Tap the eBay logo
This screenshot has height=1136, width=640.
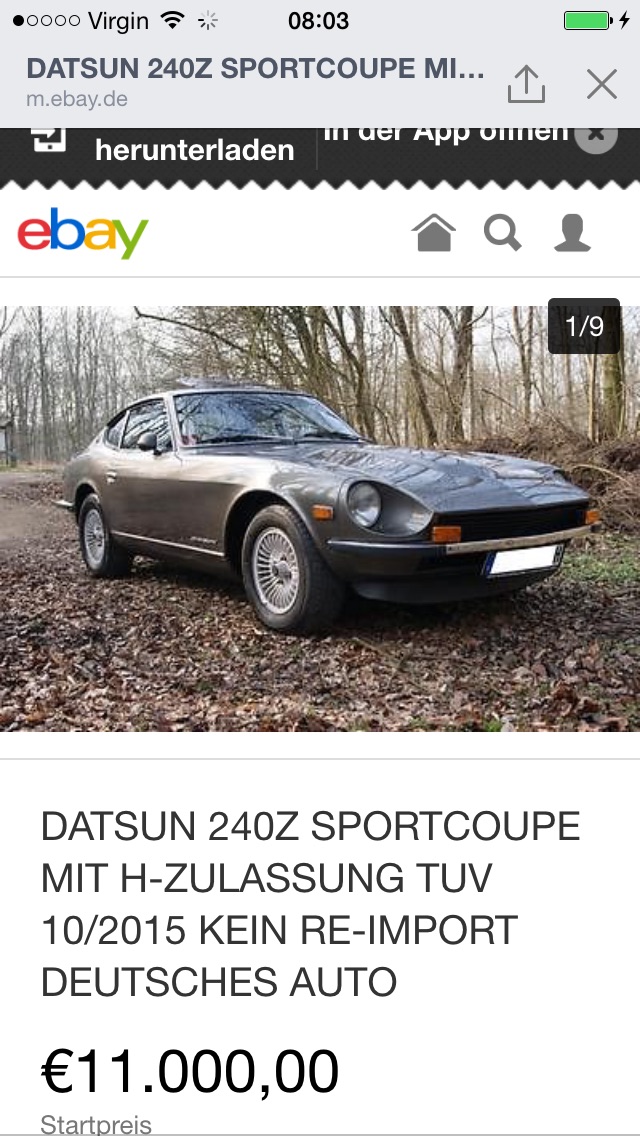tap(83, 233)
